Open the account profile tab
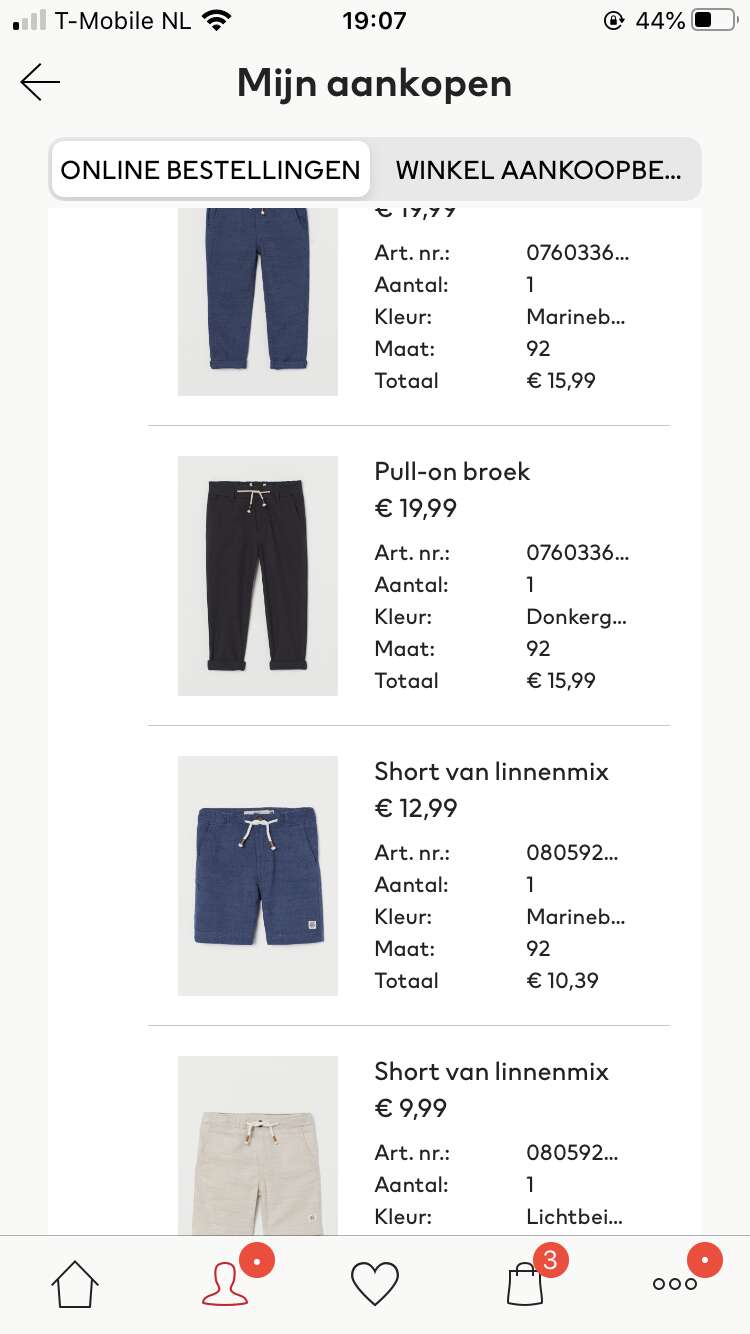This screenshot has width=750, height=1334. tap(226, 1284)
